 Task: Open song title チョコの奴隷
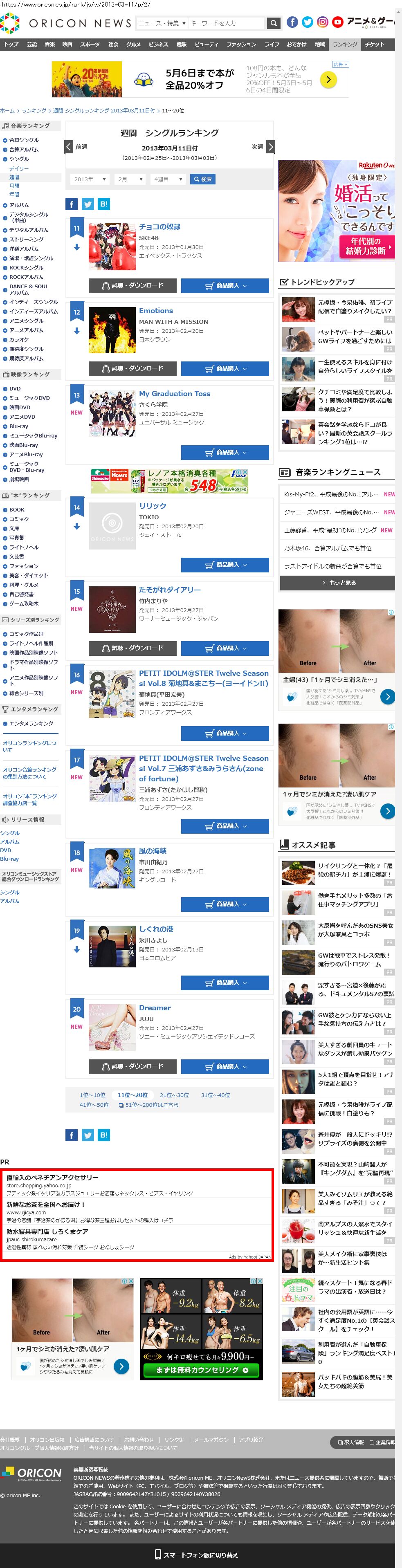(159, 227)
